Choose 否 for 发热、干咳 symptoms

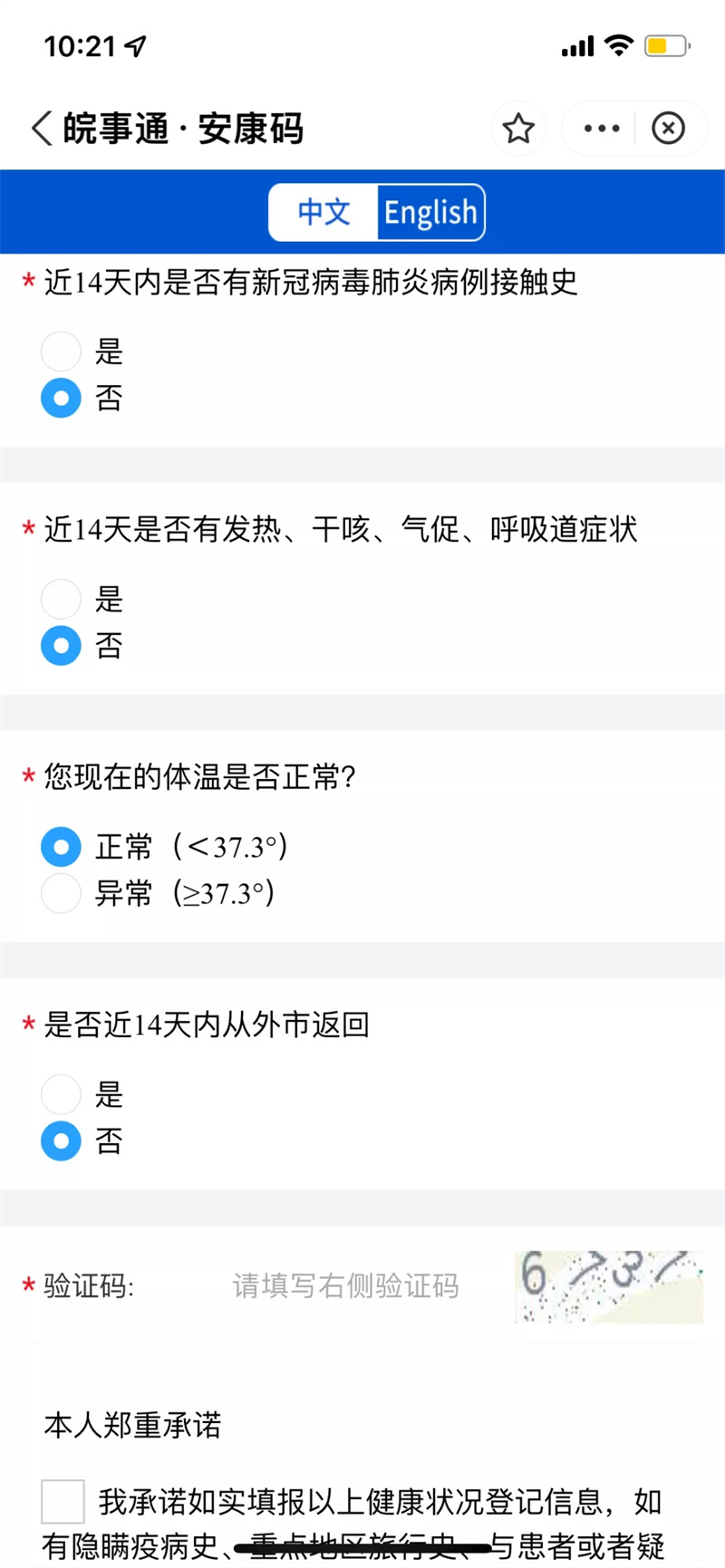pyautogui.click(x=62, y=646)
